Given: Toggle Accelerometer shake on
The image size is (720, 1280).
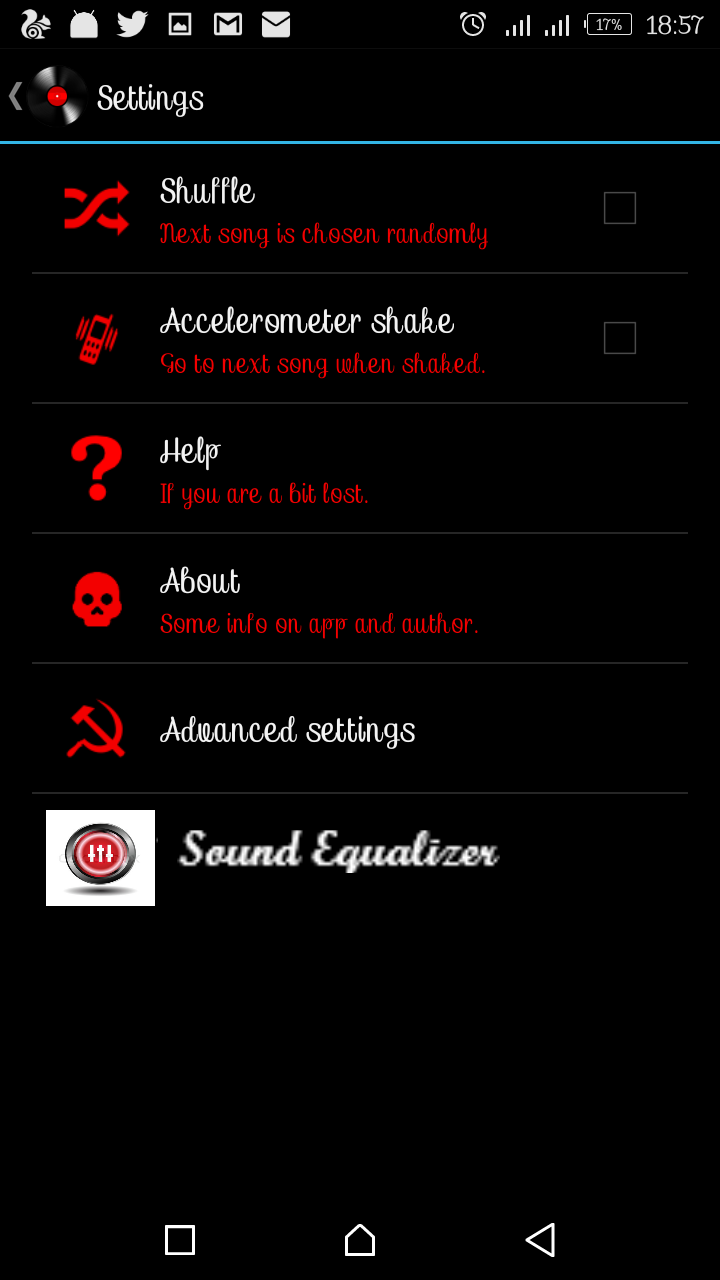Looking at the screenshot, I should tap(619, 338).
